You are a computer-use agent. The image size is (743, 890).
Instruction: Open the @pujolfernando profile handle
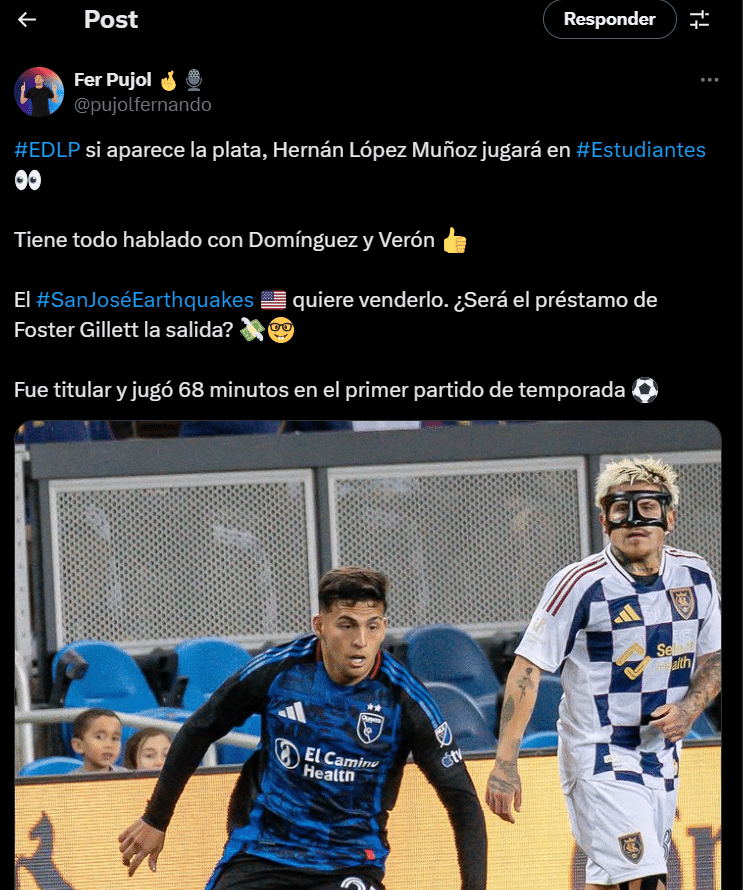tap(143, 104)
